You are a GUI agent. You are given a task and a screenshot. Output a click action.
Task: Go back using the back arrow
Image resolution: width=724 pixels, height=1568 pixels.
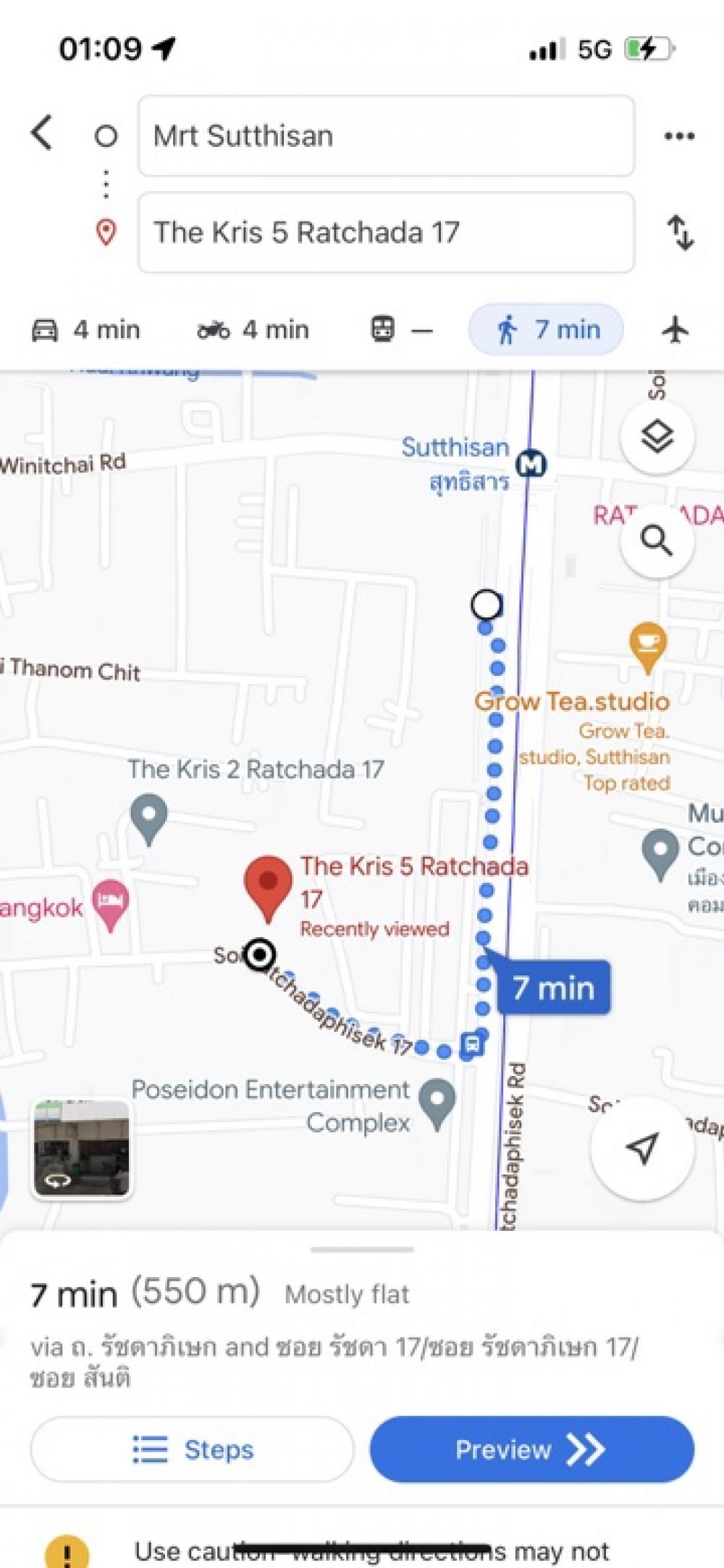coord(42,133)
